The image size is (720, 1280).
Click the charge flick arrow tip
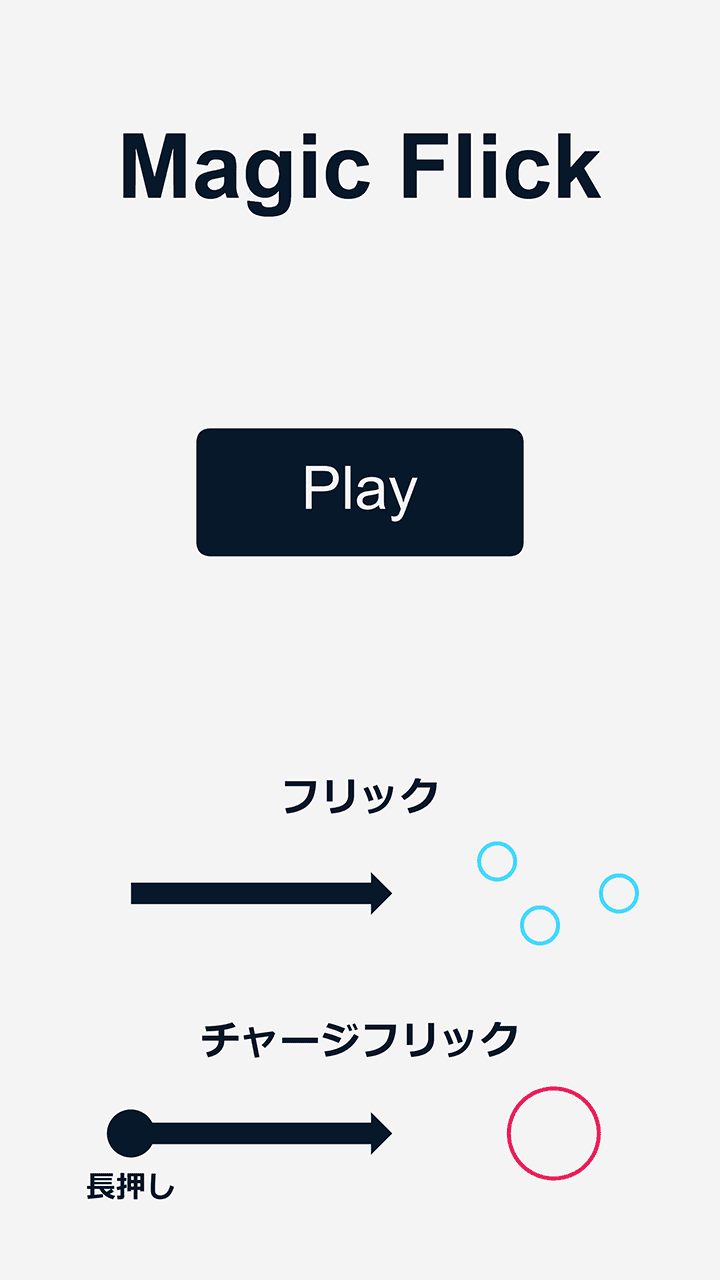point(390,1130)
